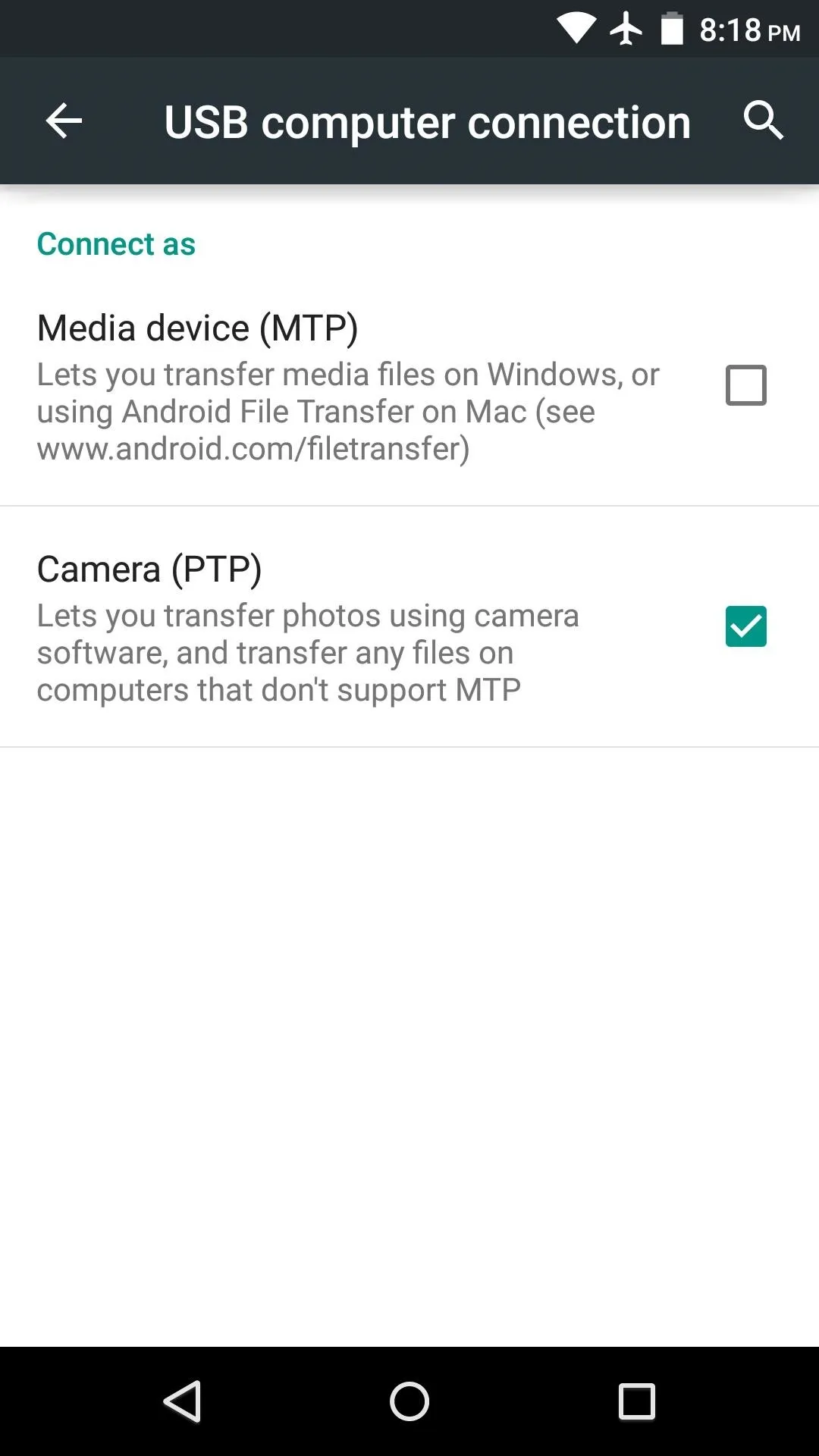Tap the system home button
819x1456 pixels.
[x=409, y=1401]
